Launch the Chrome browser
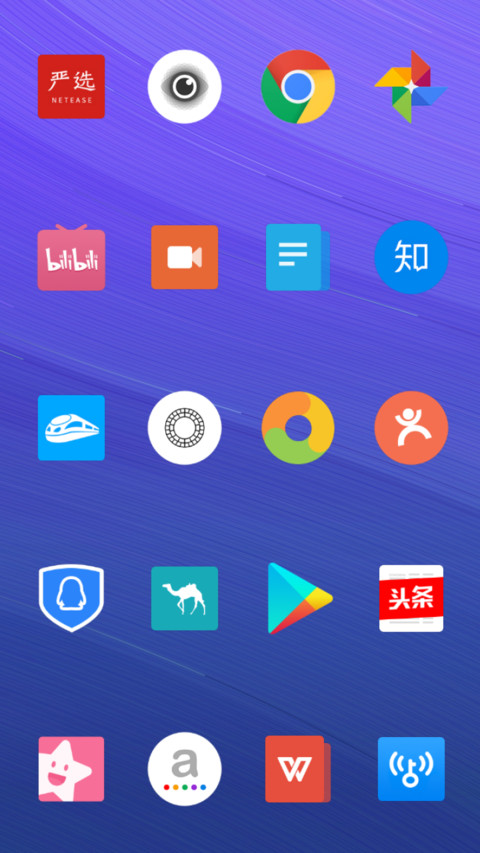The width and height of the screenshot is (480, 853). (298, 86)
